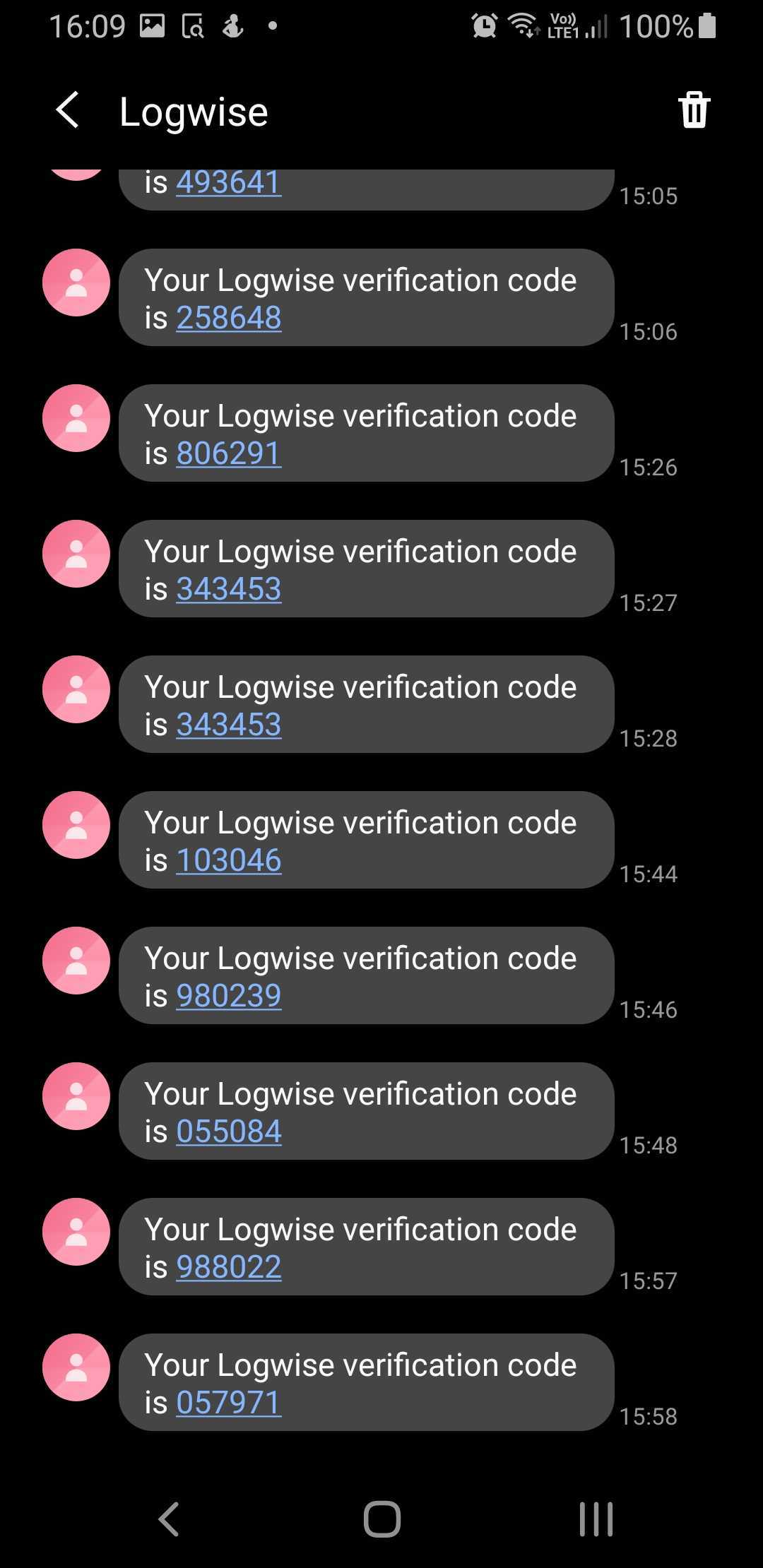Tap the system home button

coord(381,1519)
